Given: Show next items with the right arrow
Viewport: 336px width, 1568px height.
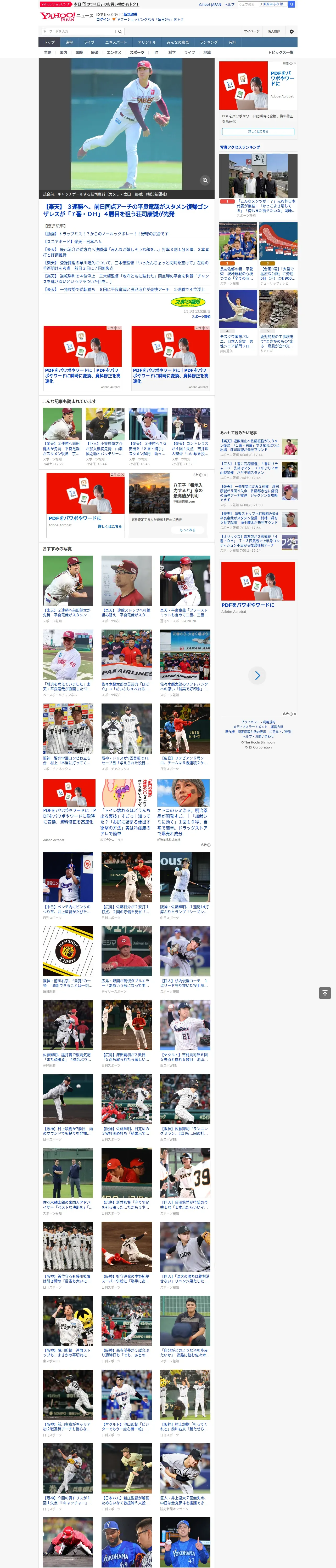Looking at the screenshot, I should coord(257,675).
